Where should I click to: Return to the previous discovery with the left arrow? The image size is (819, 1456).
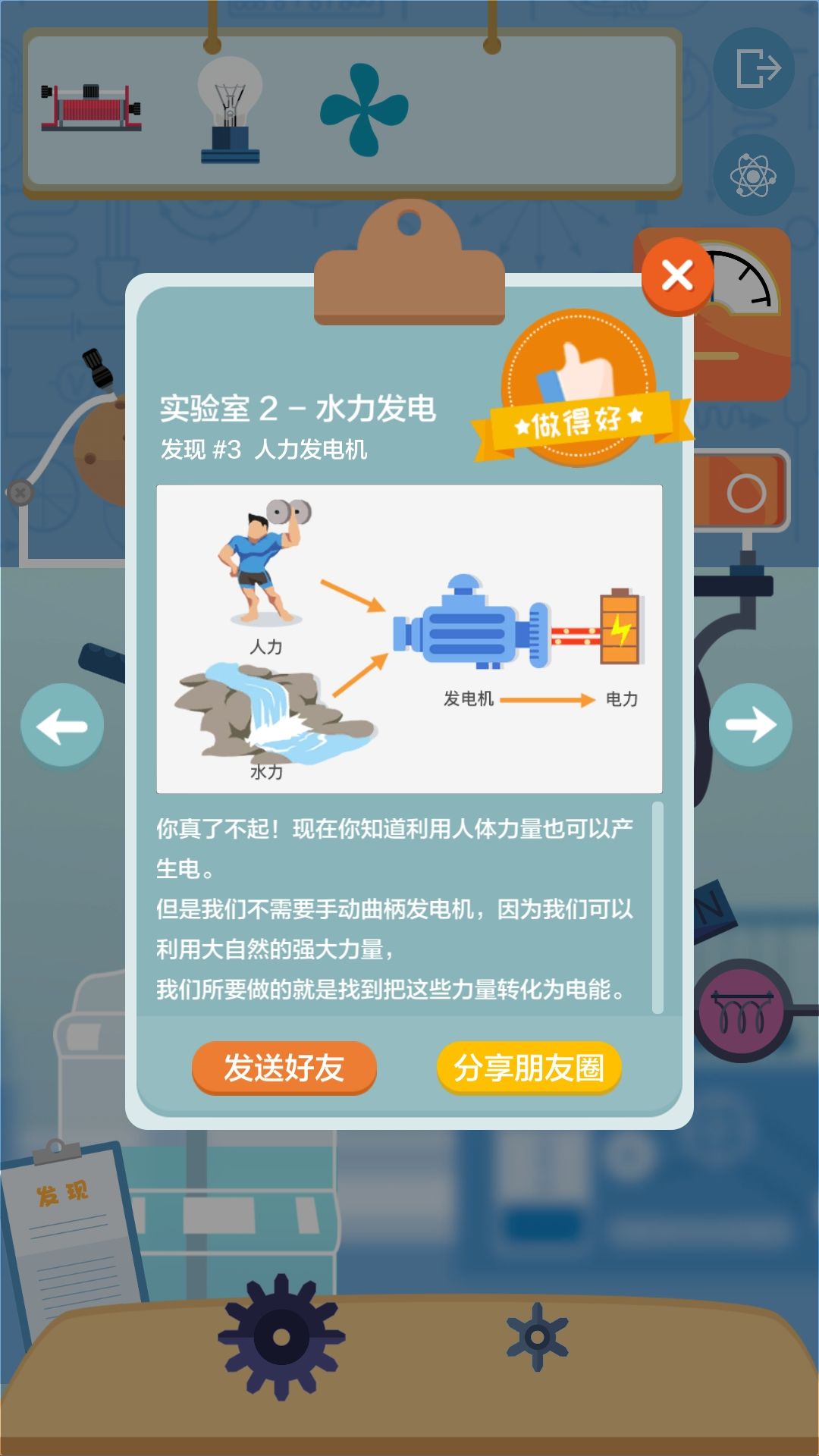pos(63,724)
